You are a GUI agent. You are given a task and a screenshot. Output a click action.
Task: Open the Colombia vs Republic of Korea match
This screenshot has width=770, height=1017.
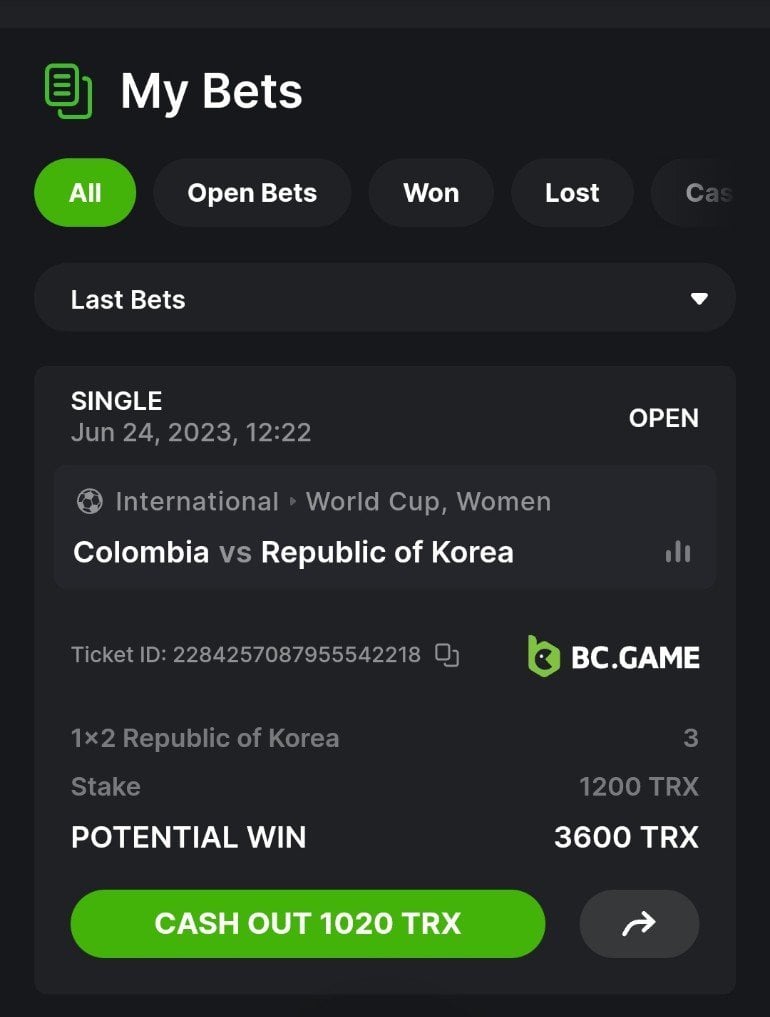tap(293, 552)
